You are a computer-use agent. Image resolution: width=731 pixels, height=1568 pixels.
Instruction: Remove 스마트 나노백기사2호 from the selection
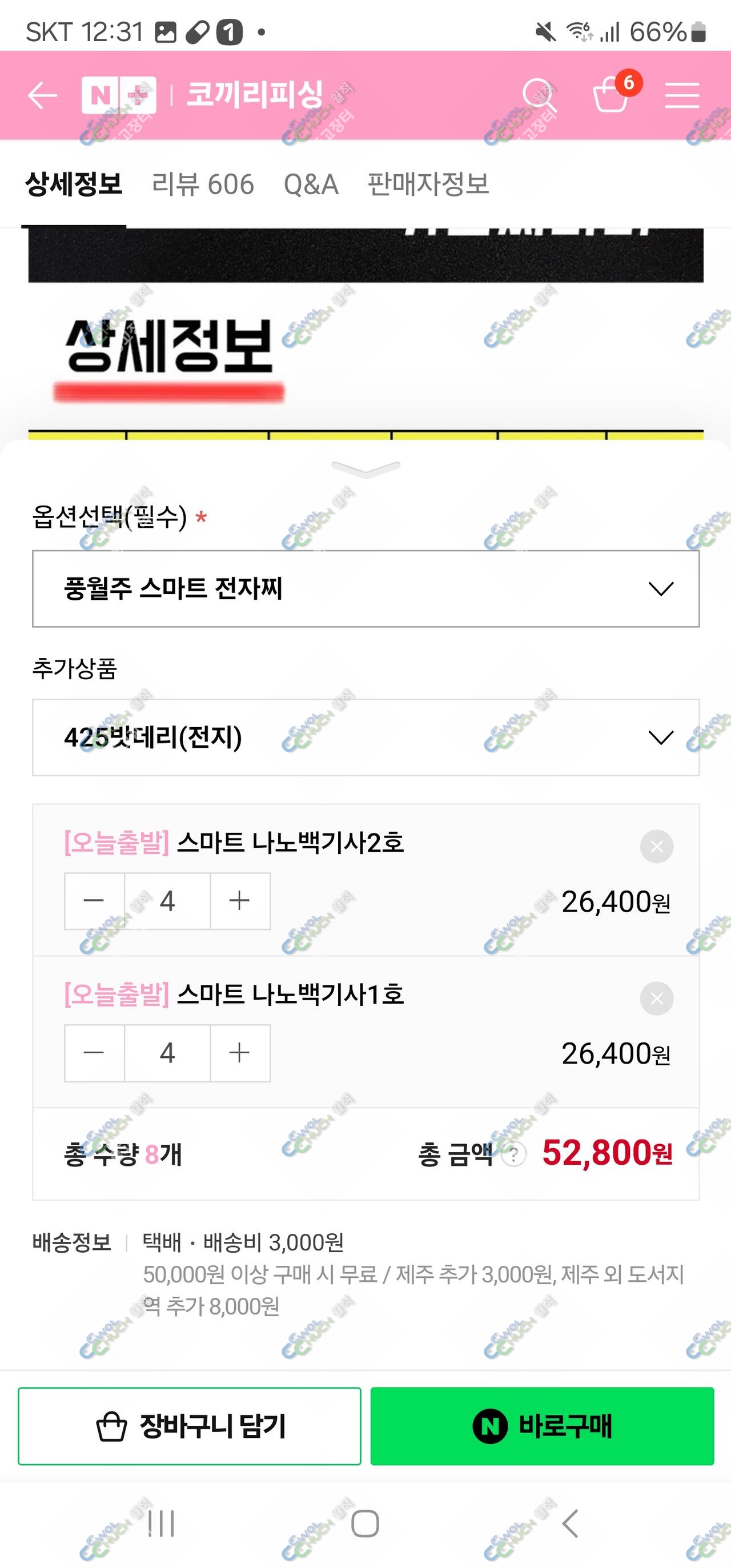click(x=657, y=846)
